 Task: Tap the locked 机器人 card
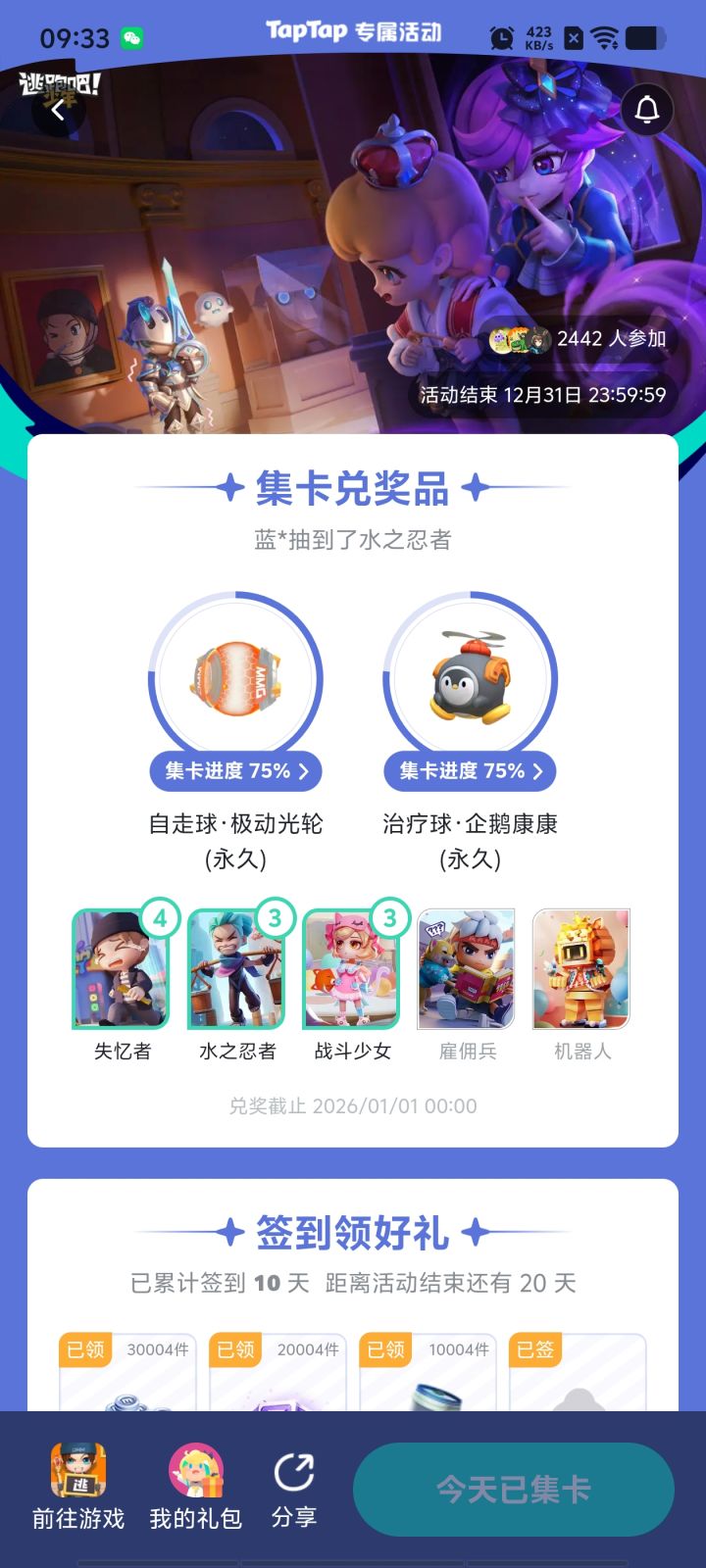coord(582,968)
